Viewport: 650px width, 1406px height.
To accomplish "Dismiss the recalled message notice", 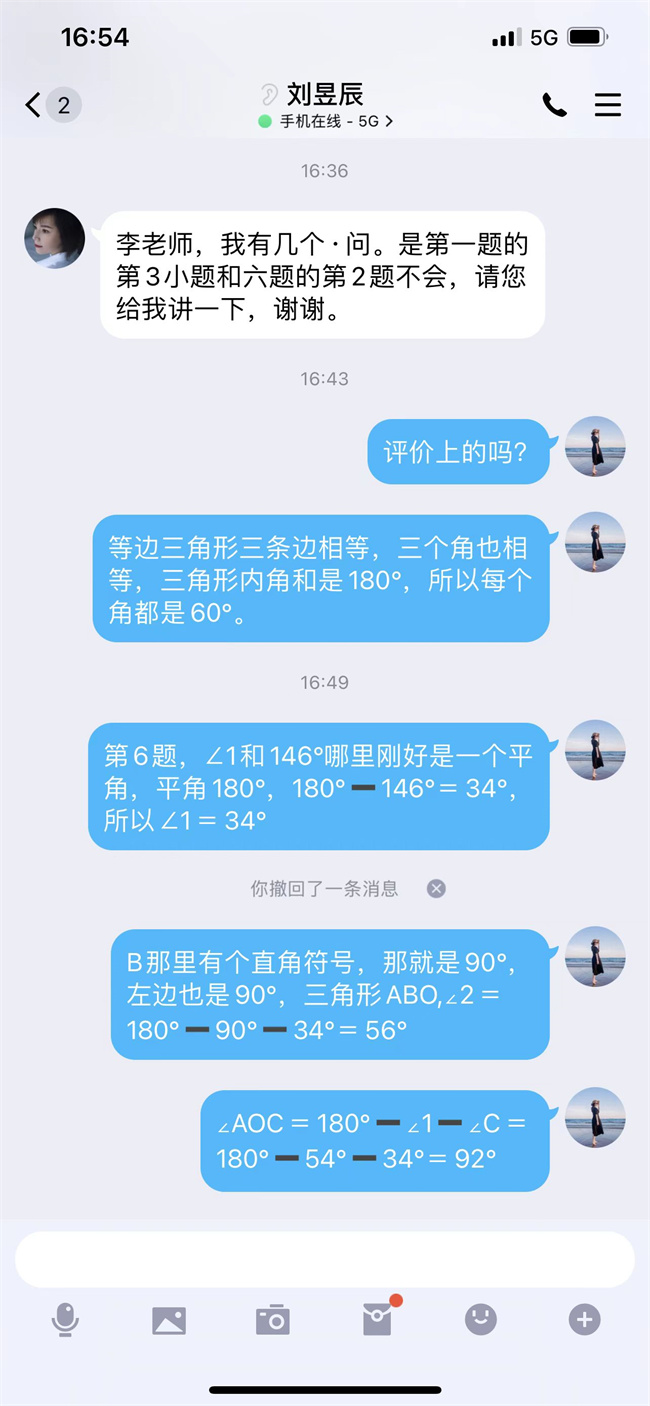I will coord(436,888).
